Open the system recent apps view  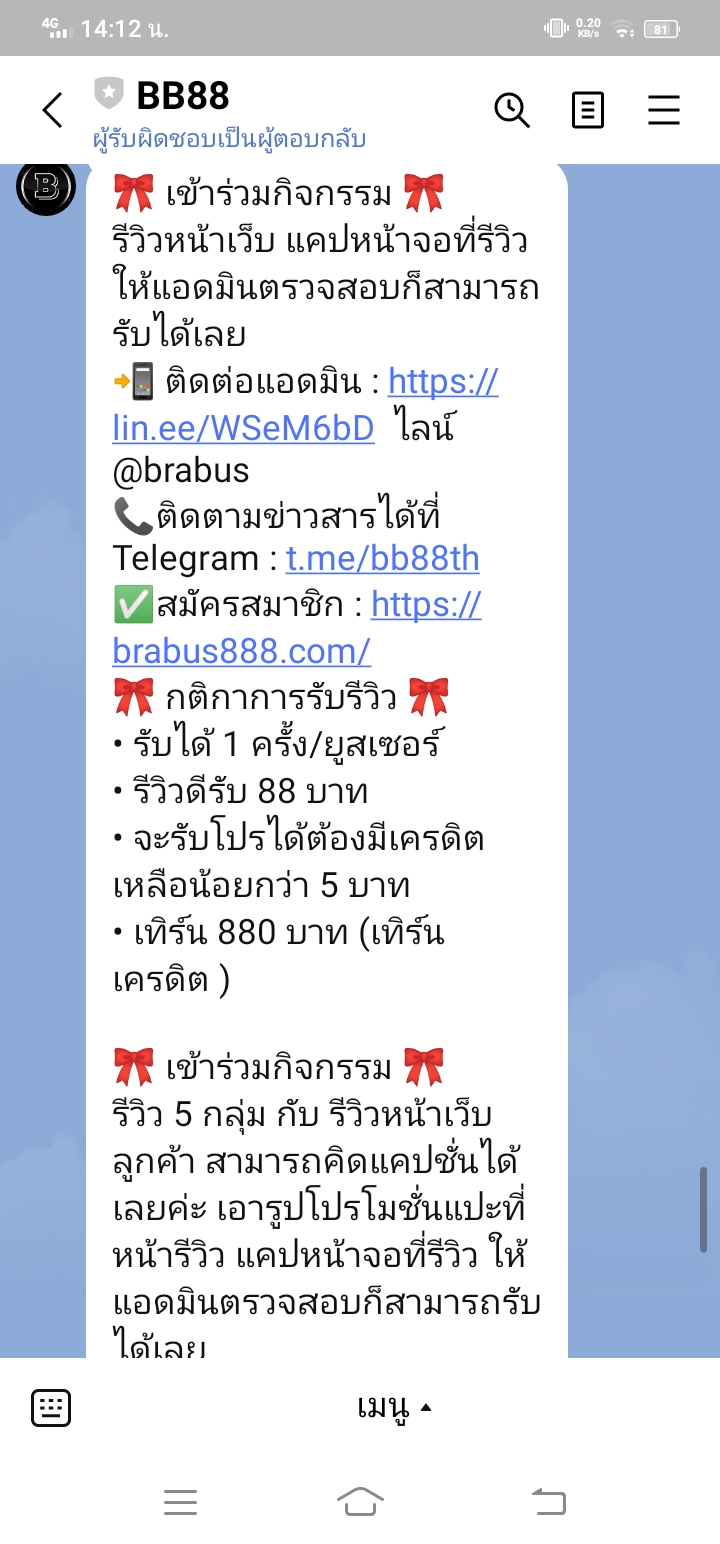pos(180,1501)
